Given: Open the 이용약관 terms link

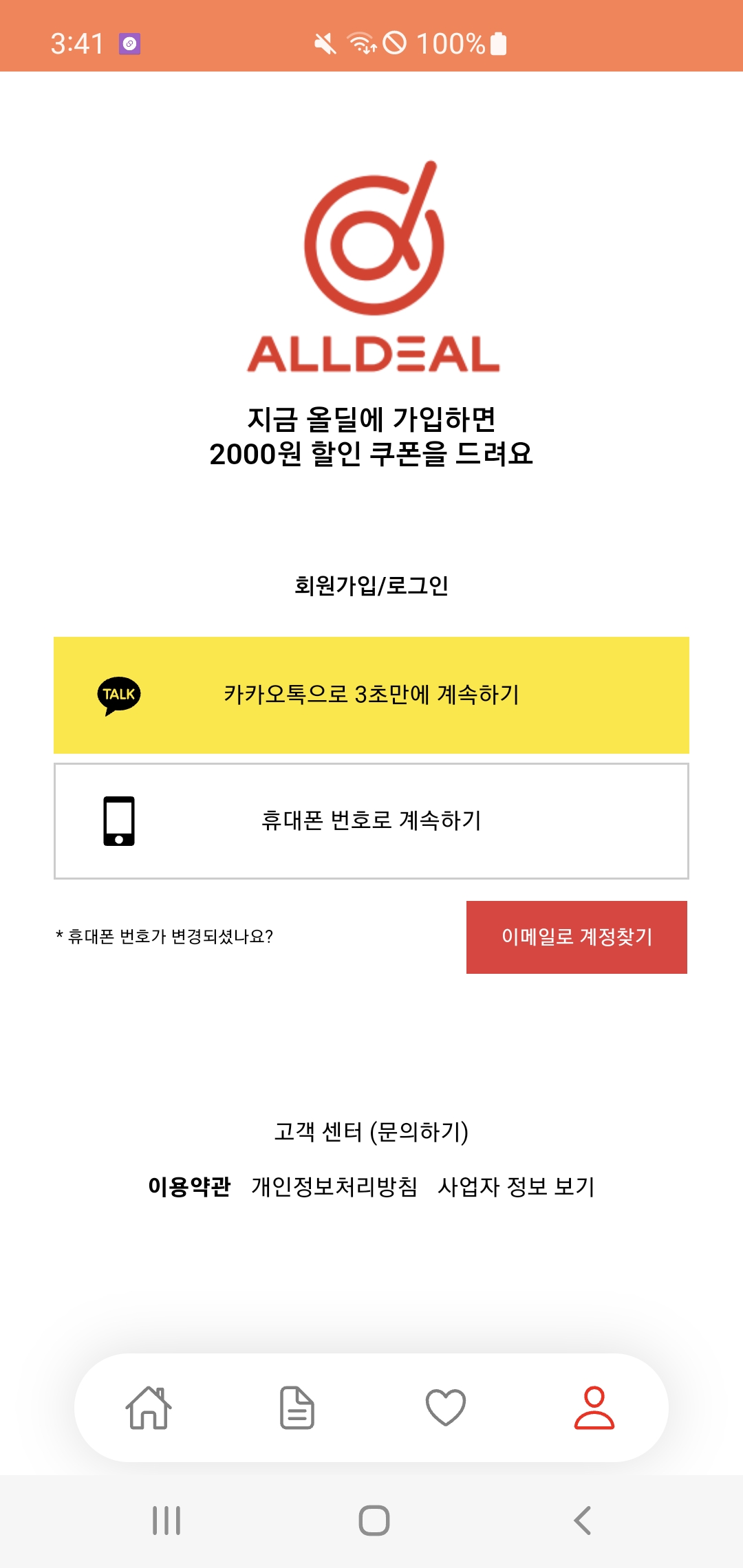Looking at the screenshot, I should coord(189,1186).
